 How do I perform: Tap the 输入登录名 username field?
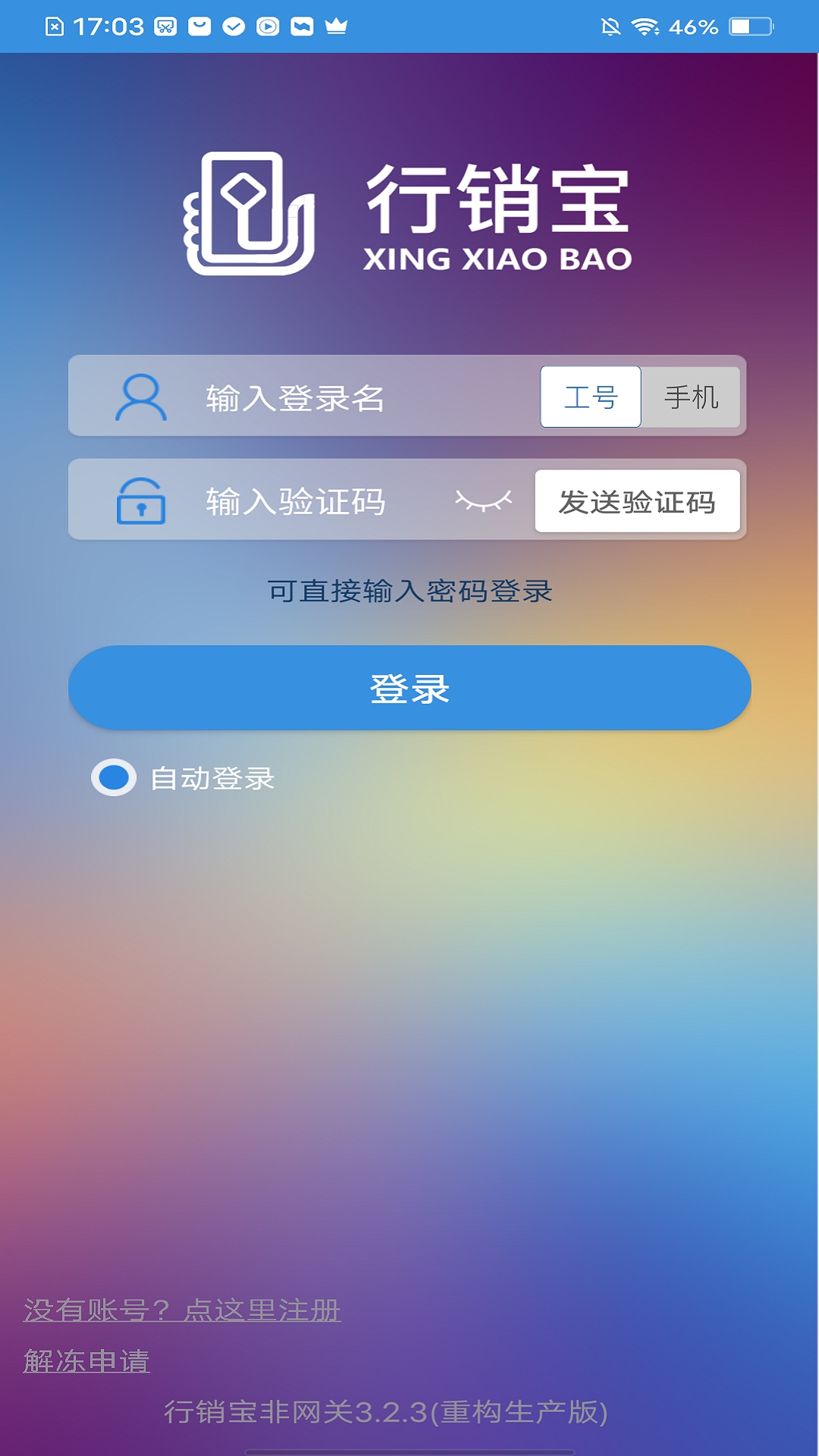(x=364, y=397)
